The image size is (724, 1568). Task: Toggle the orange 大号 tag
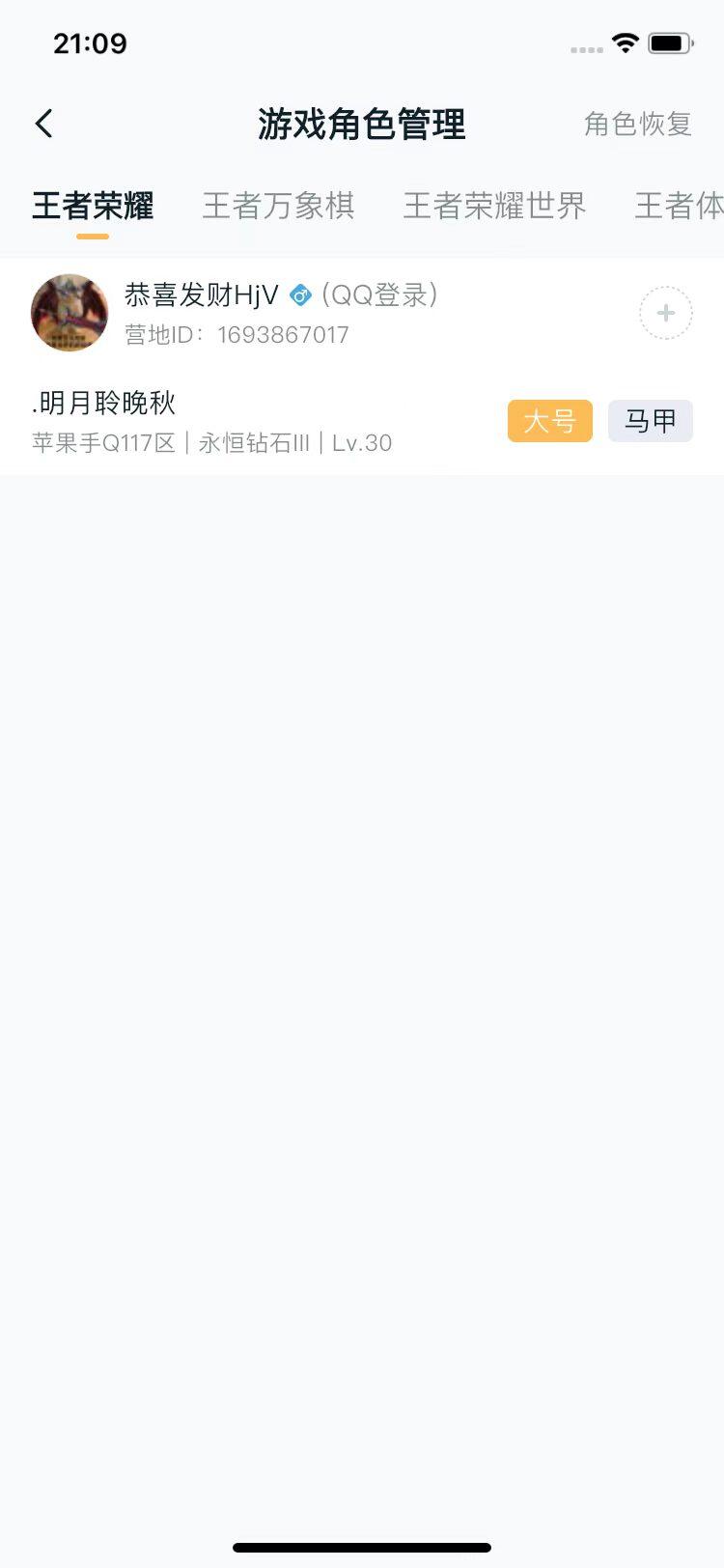549,420
